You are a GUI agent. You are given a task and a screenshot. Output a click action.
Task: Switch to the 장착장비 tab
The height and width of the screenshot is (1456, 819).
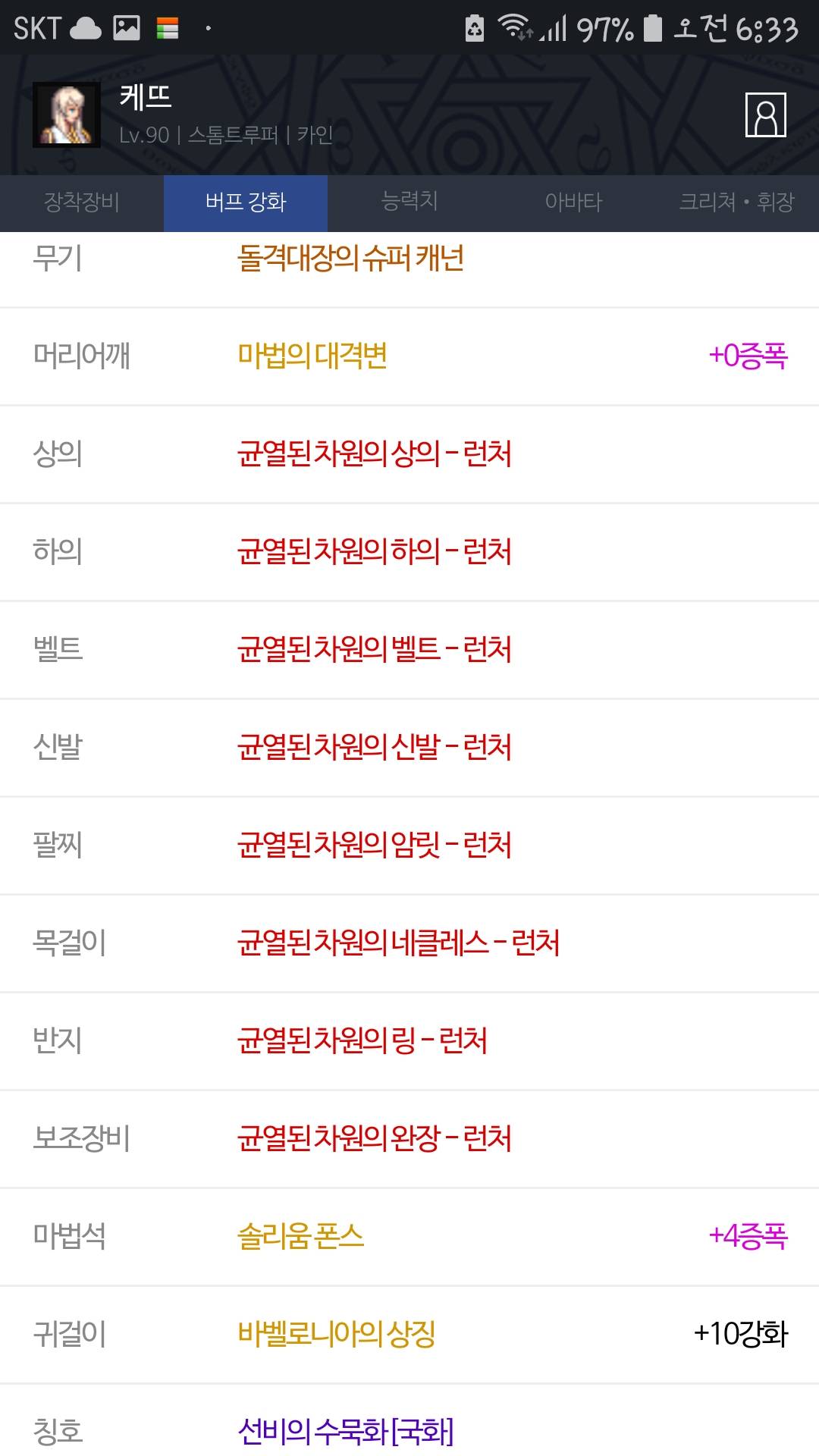coord(82,202)
